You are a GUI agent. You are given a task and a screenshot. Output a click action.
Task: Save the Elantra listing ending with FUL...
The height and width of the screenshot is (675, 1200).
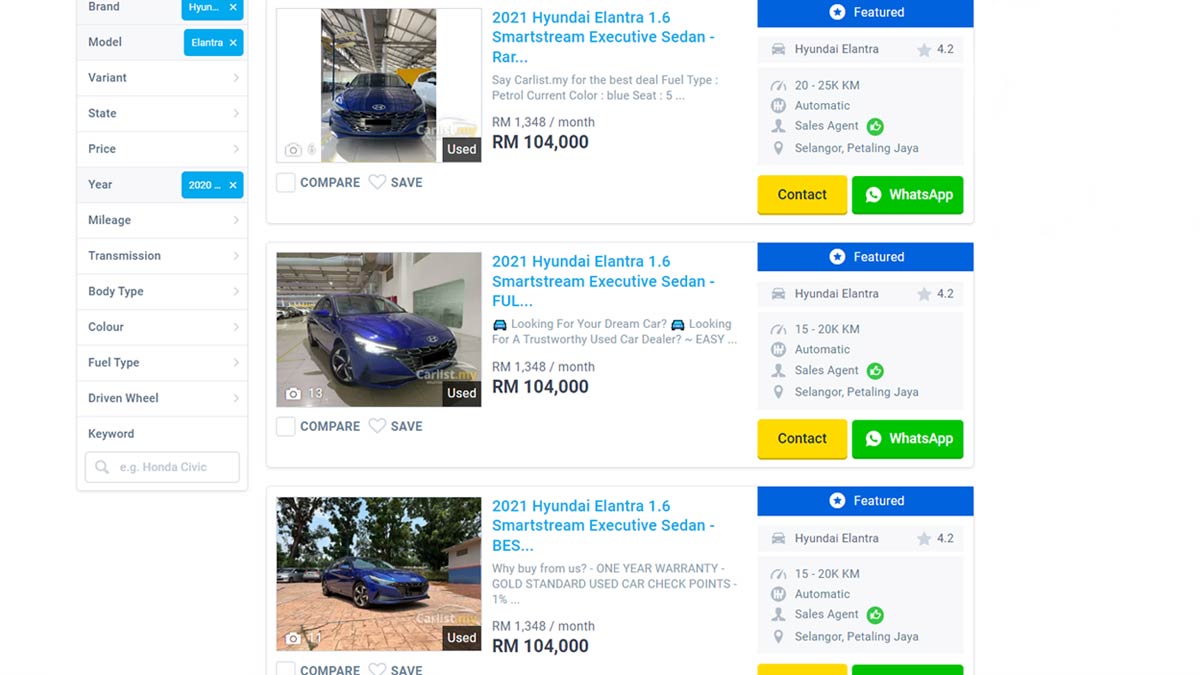[395, 426]
